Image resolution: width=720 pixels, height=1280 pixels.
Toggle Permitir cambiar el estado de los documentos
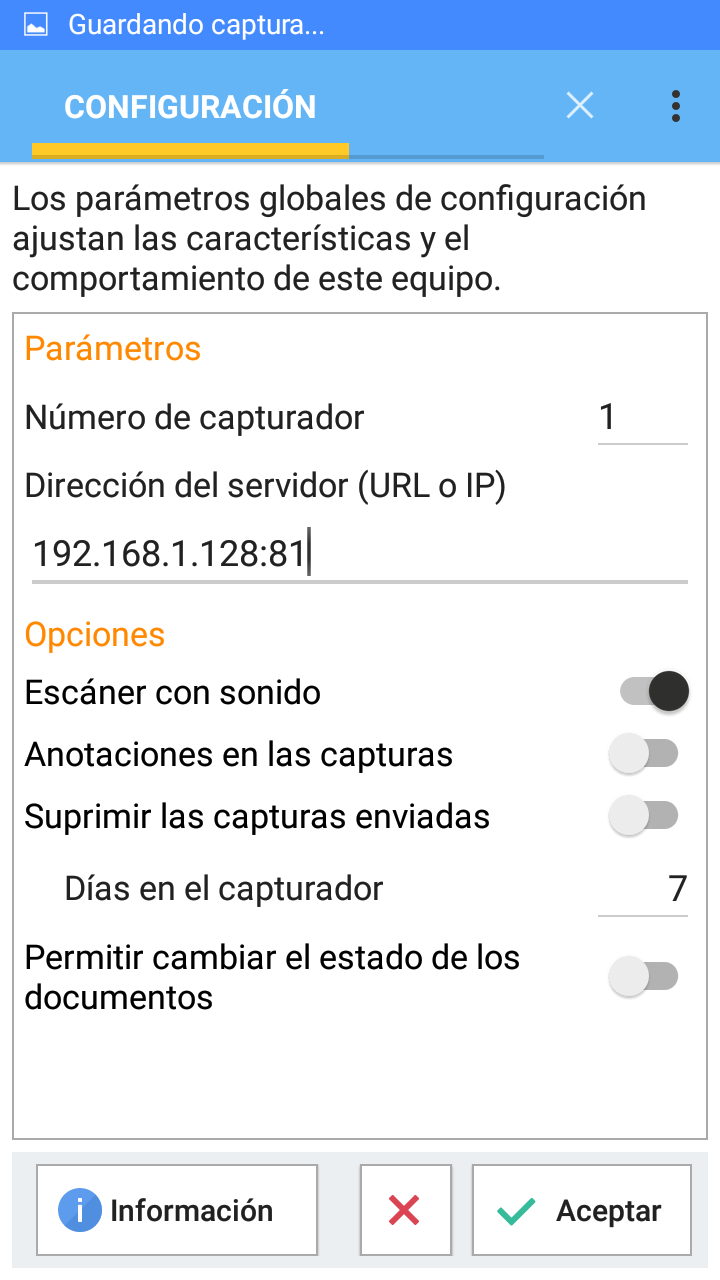[644, 976]
